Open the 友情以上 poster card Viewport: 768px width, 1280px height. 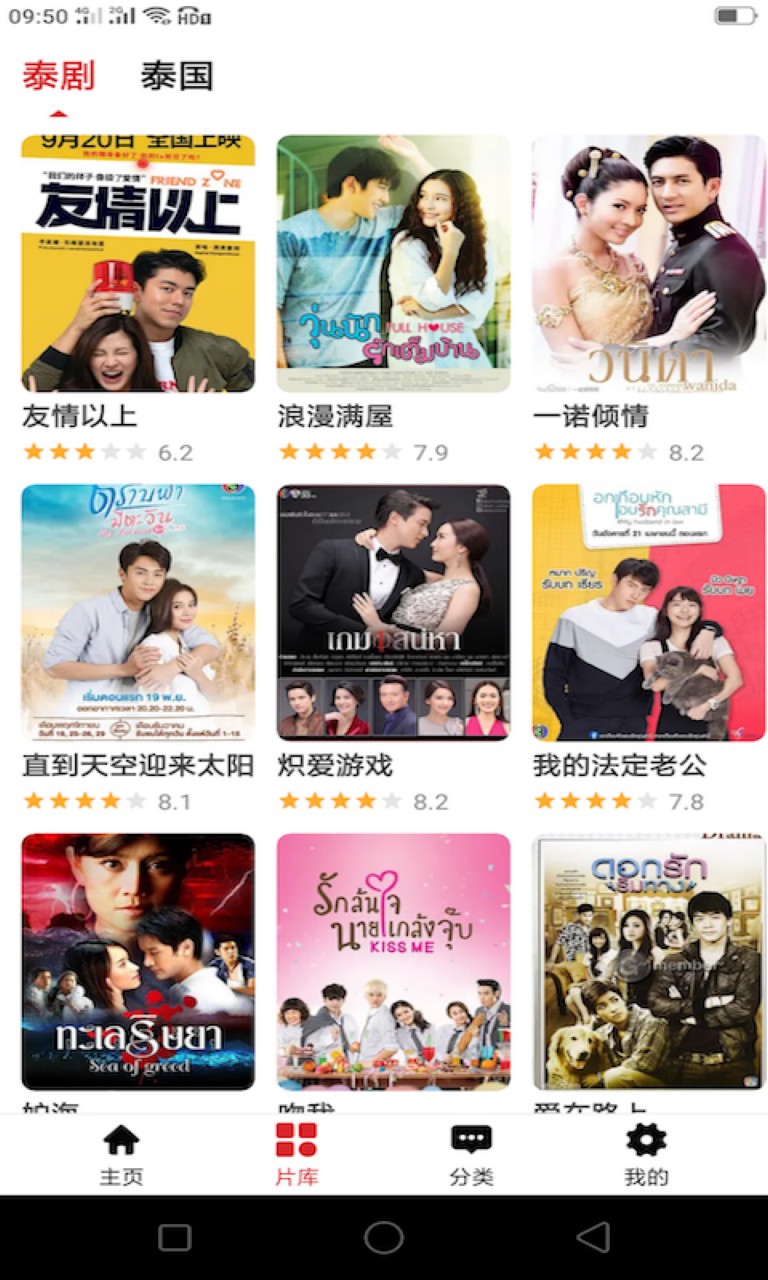click(138, 264)
